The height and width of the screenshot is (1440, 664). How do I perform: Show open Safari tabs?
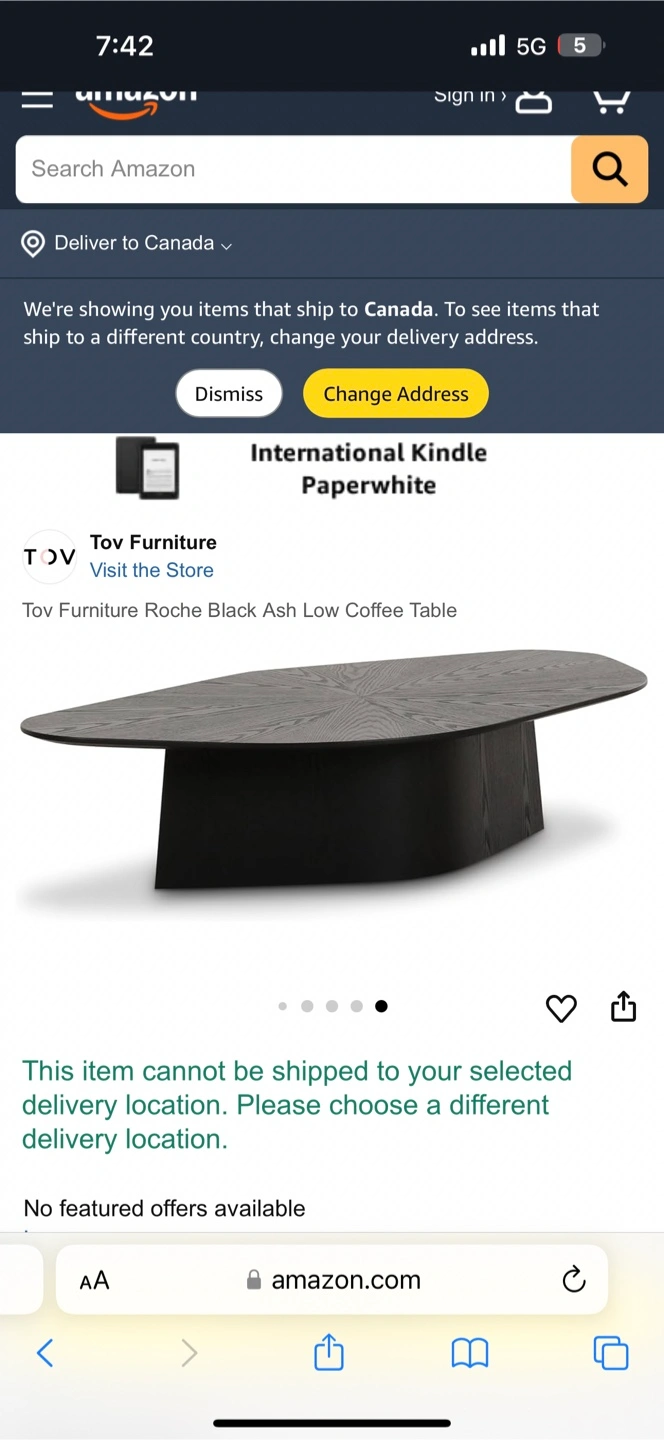coord(610,1353)
